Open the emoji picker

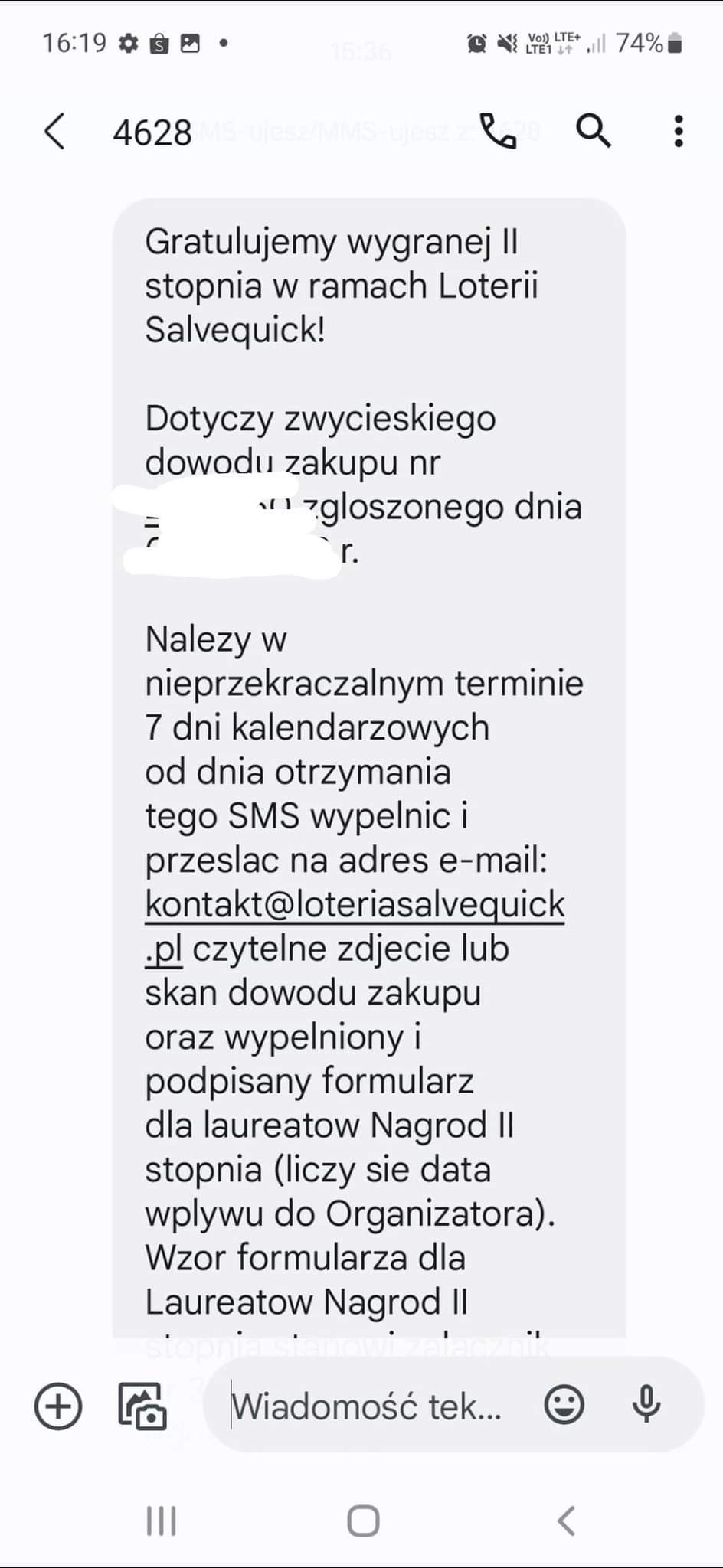564,1405
